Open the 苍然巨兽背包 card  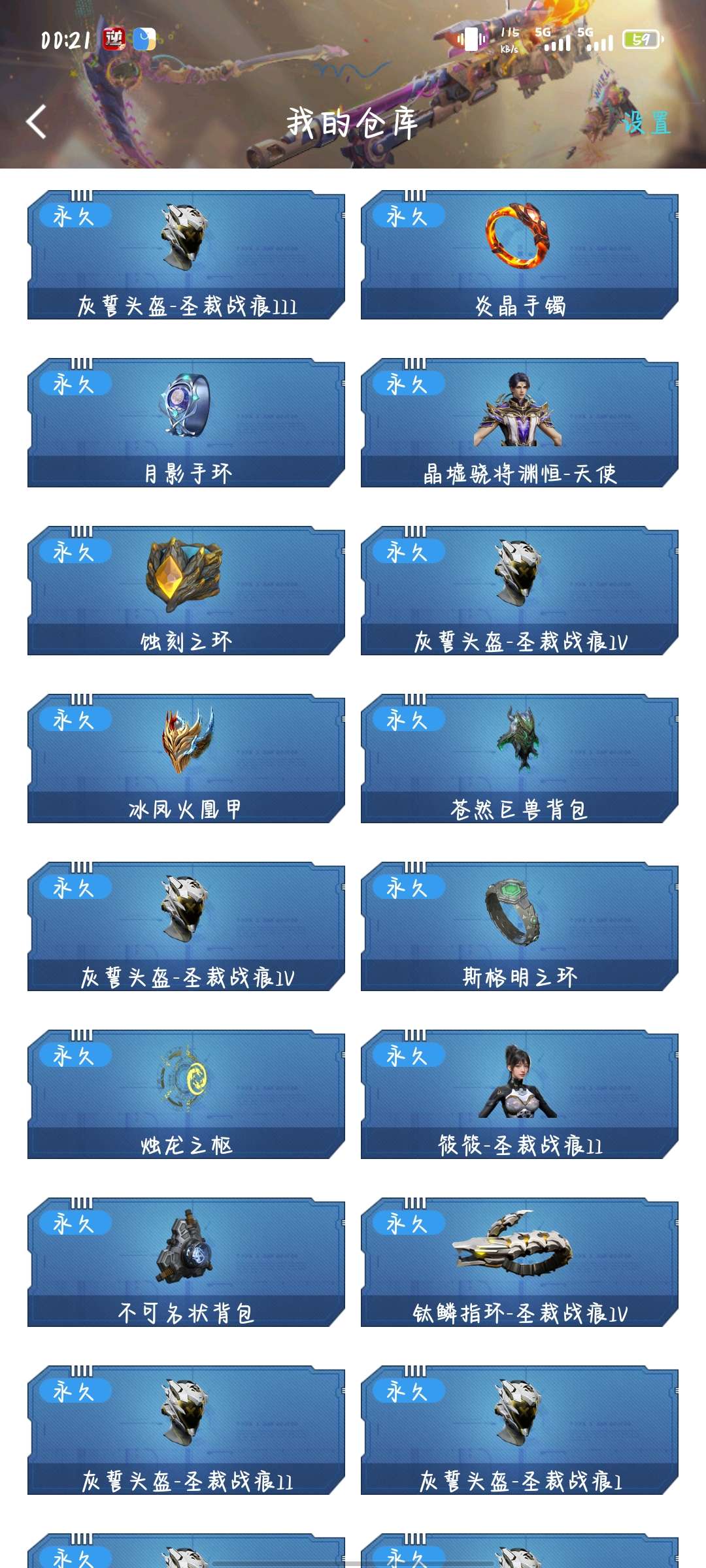(x=520, y=759)
